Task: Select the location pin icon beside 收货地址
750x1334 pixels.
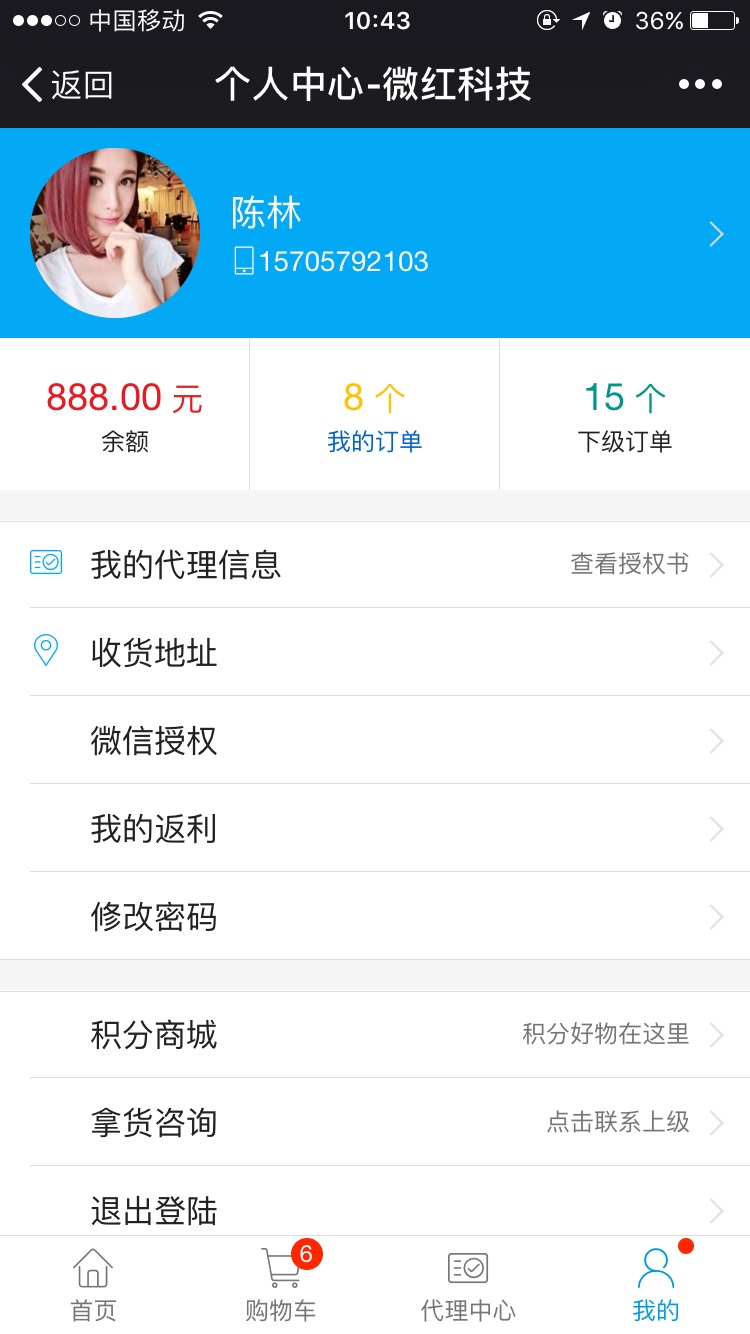Action: point(46,652)
